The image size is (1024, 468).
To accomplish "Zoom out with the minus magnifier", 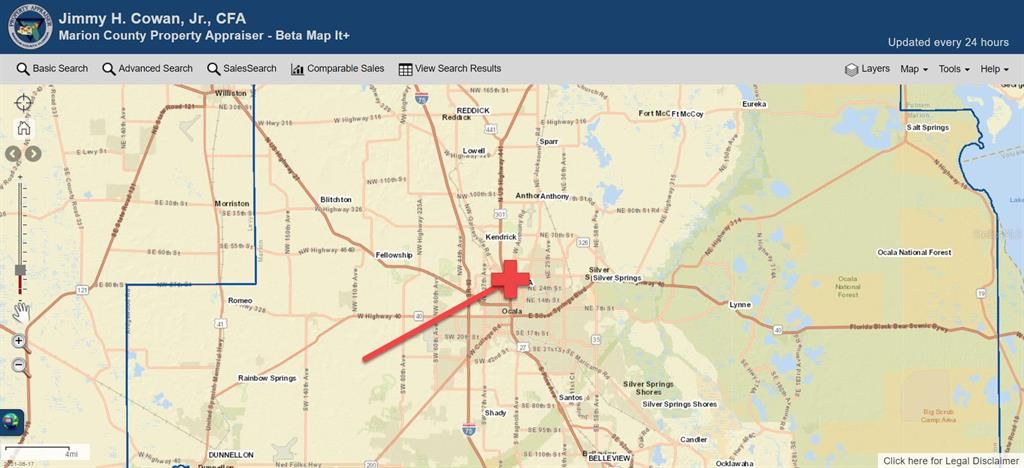I will point(19,364).
